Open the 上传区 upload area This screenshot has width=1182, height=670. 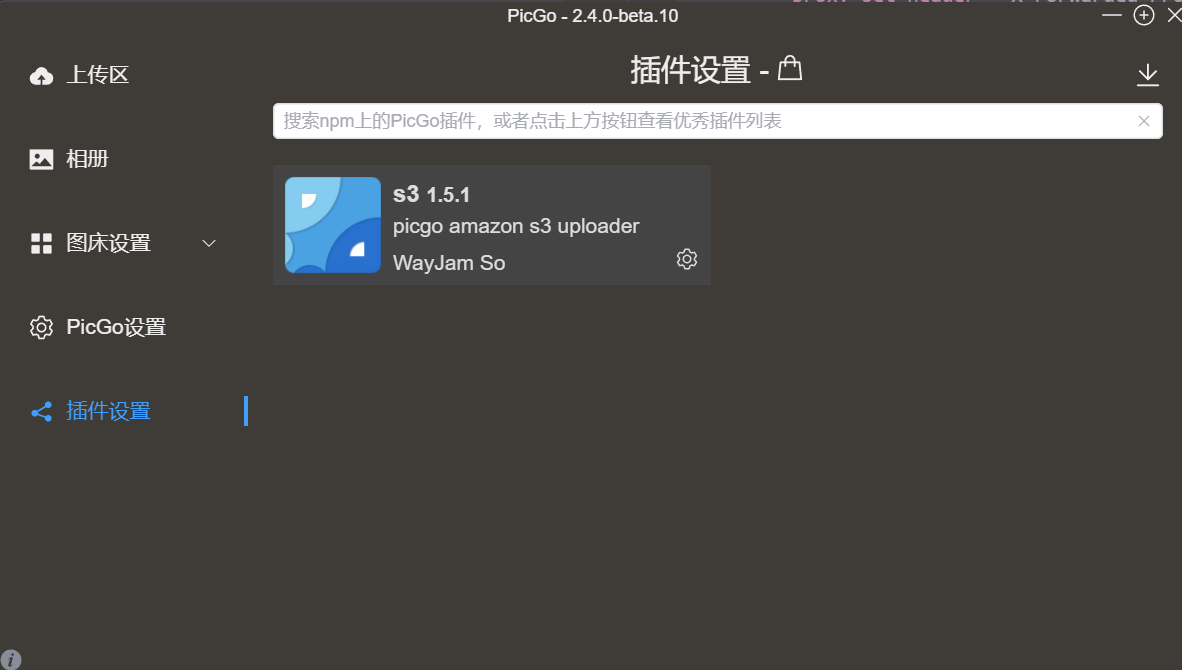point(96,75)
